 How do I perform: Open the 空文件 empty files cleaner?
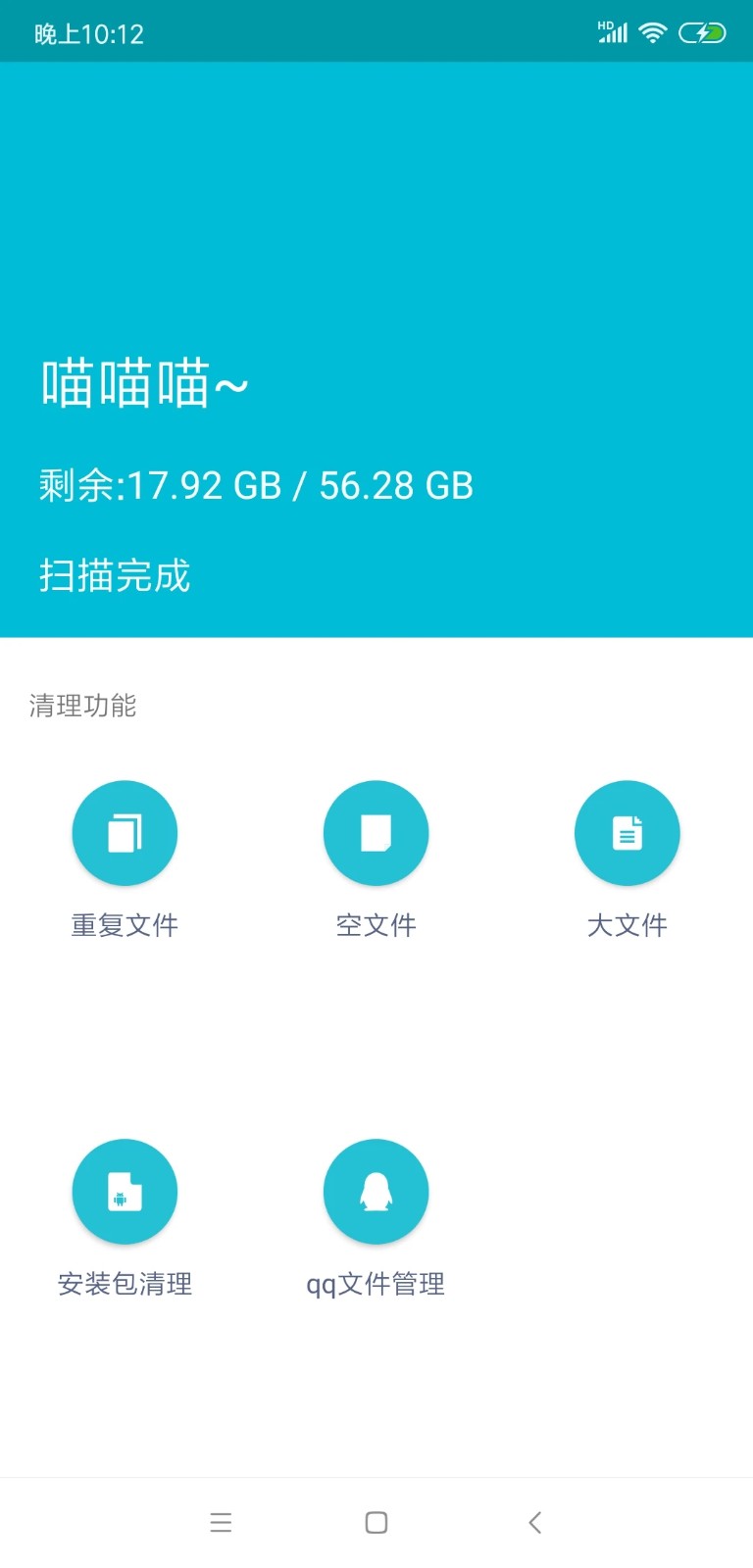pyautogui.click(x=376, y=834)
